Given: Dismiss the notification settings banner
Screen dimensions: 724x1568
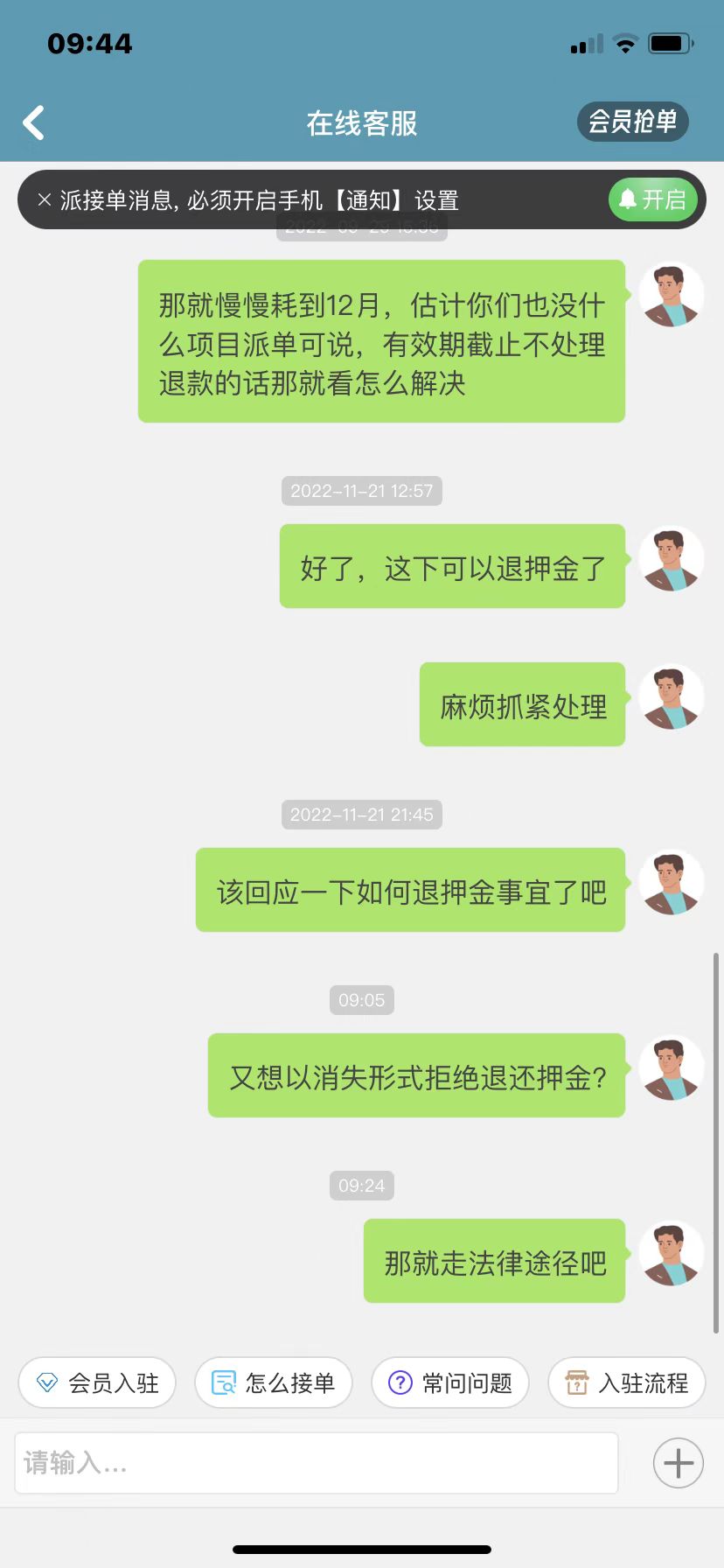Looking at the screenshot, I should pos(45,200).
